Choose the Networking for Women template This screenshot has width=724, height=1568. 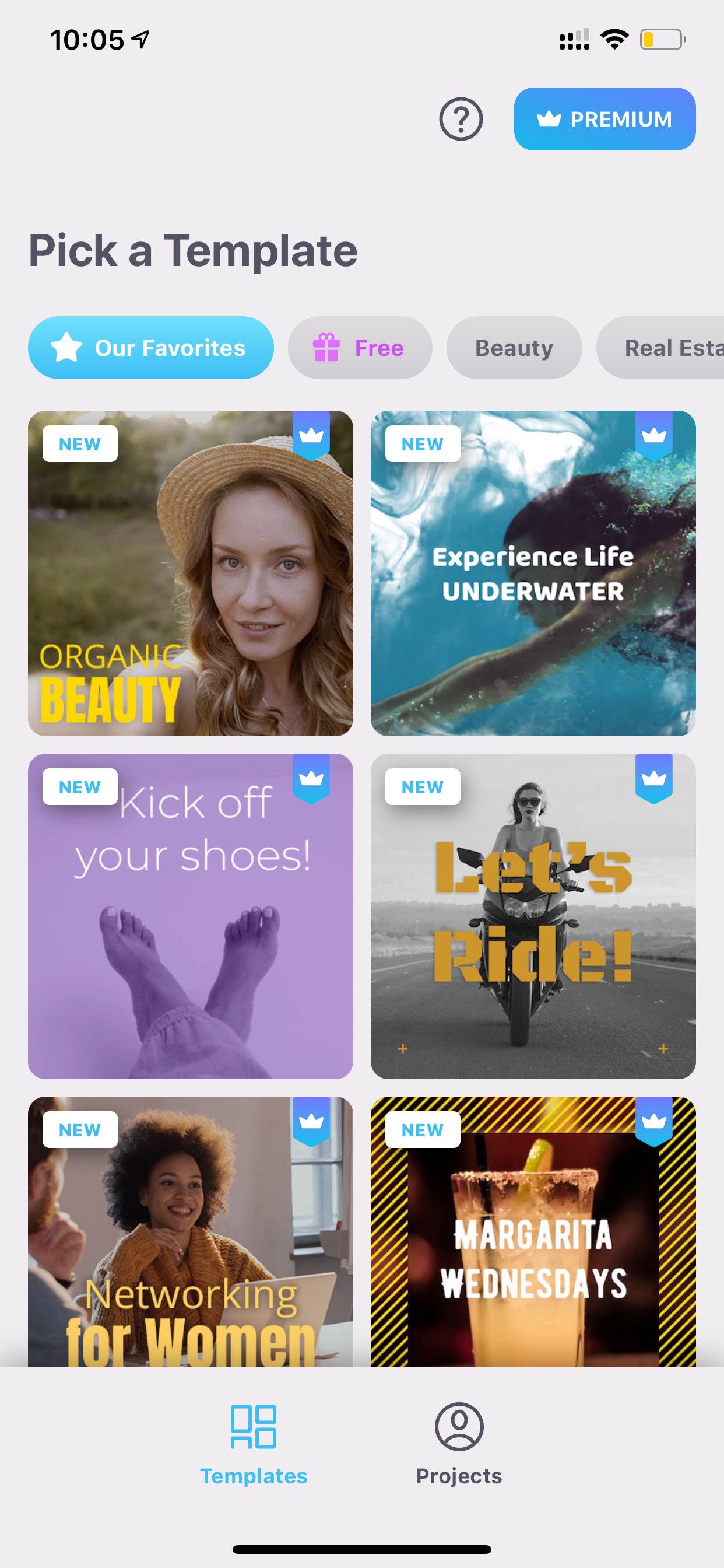point(191,1231)
